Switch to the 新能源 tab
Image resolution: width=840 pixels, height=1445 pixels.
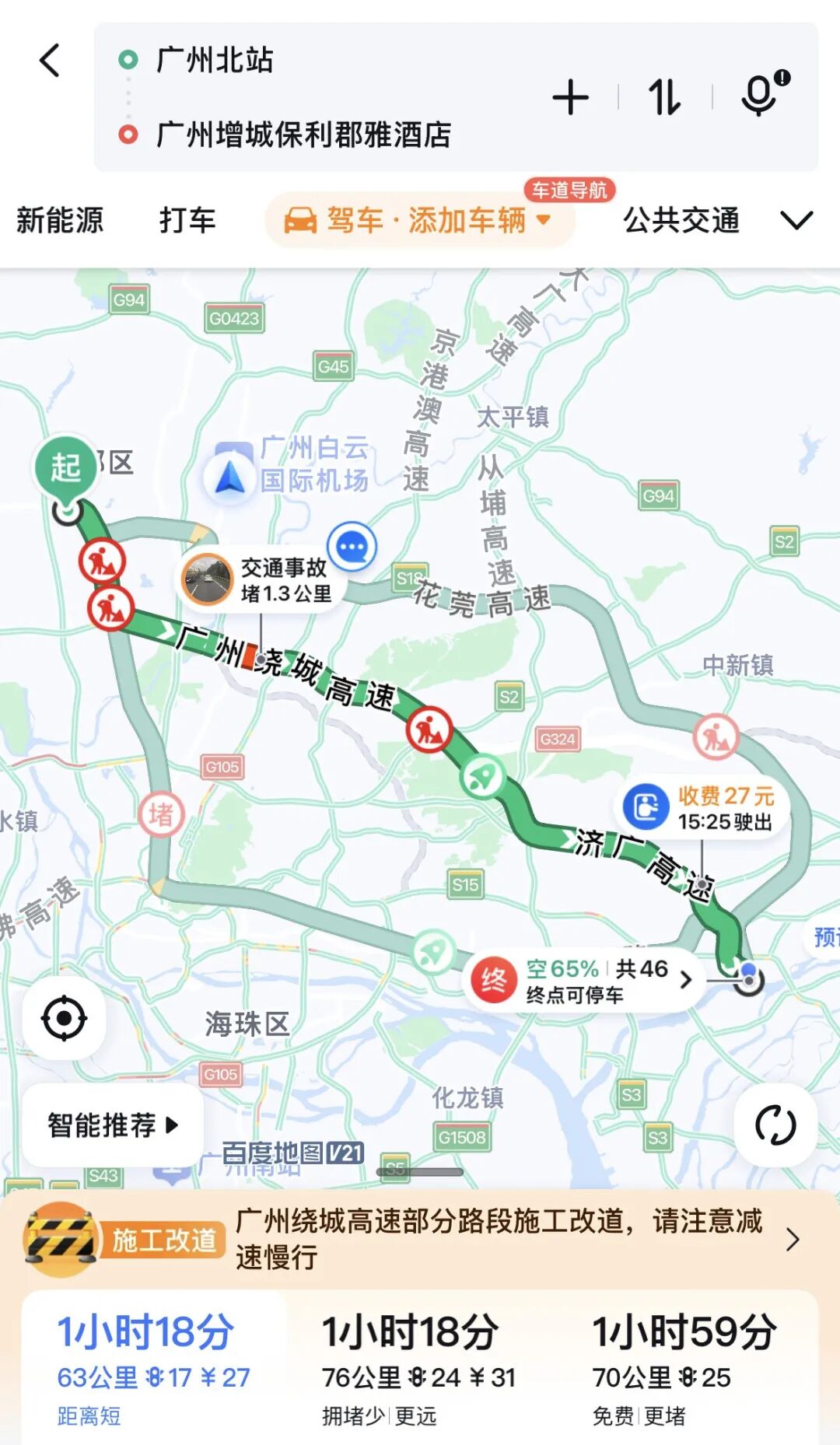point(60,220)
